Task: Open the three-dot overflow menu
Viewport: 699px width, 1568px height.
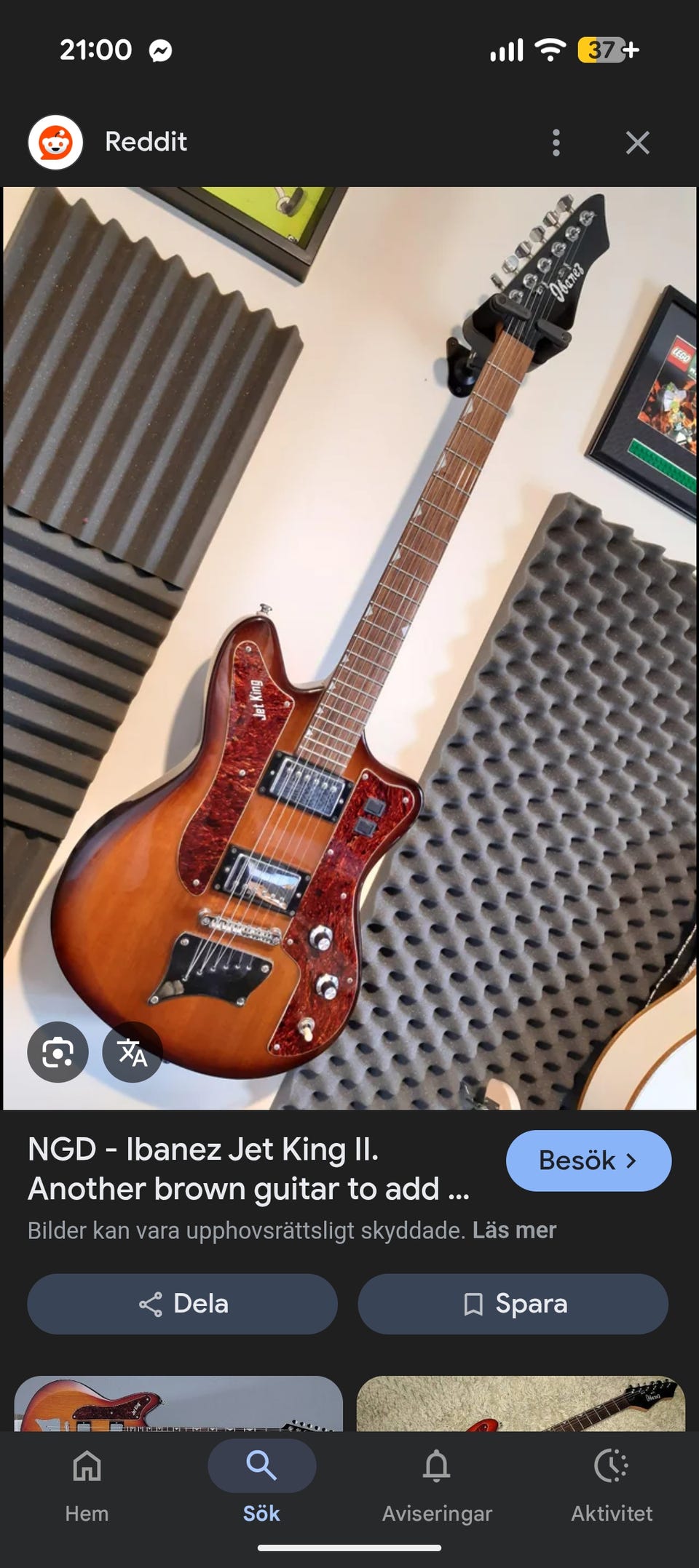Action: [x=556, y=143]
